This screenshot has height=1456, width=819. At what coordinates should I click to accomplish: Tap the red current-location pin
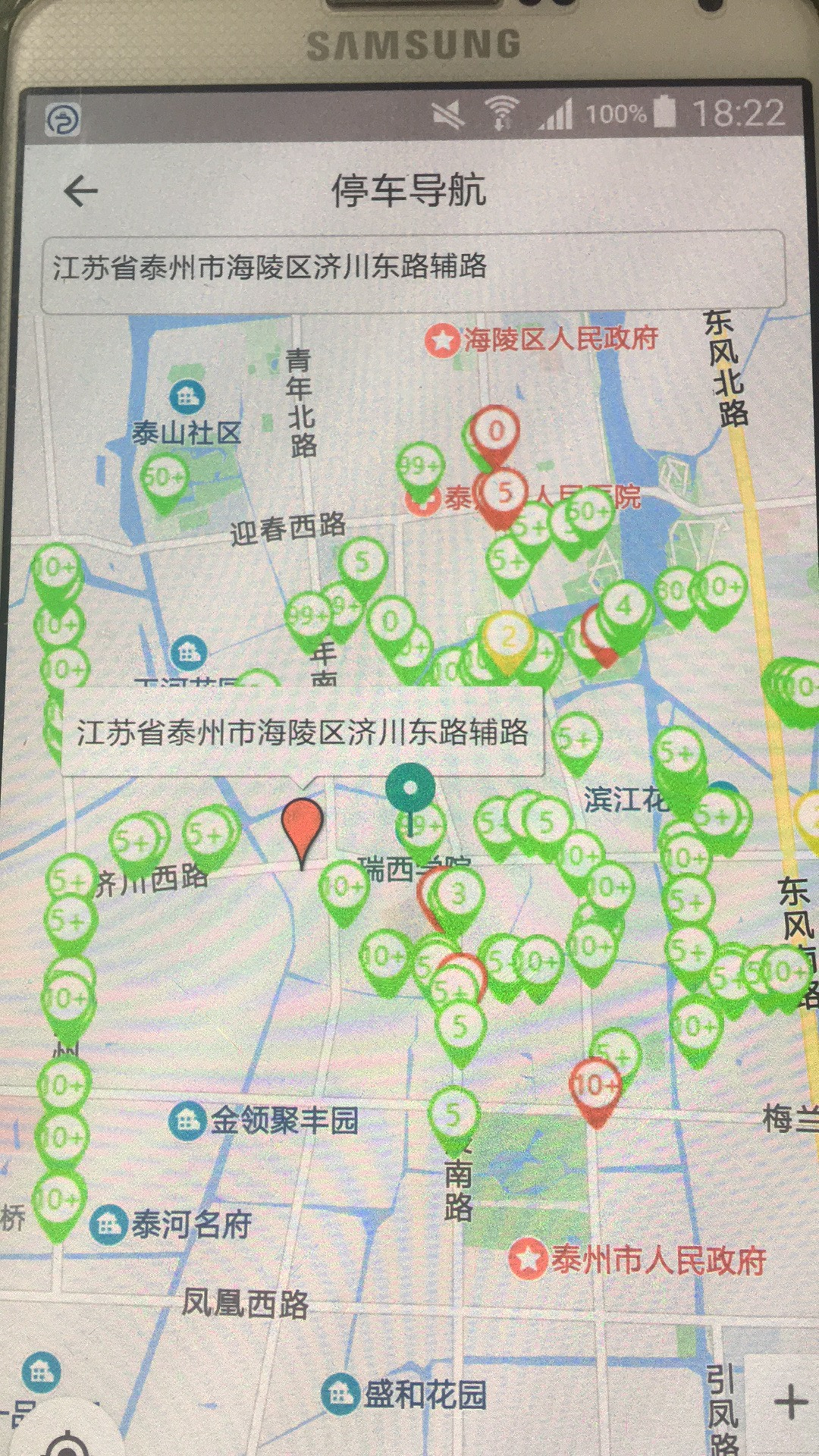pyautogui.click(x=302, y=824)
